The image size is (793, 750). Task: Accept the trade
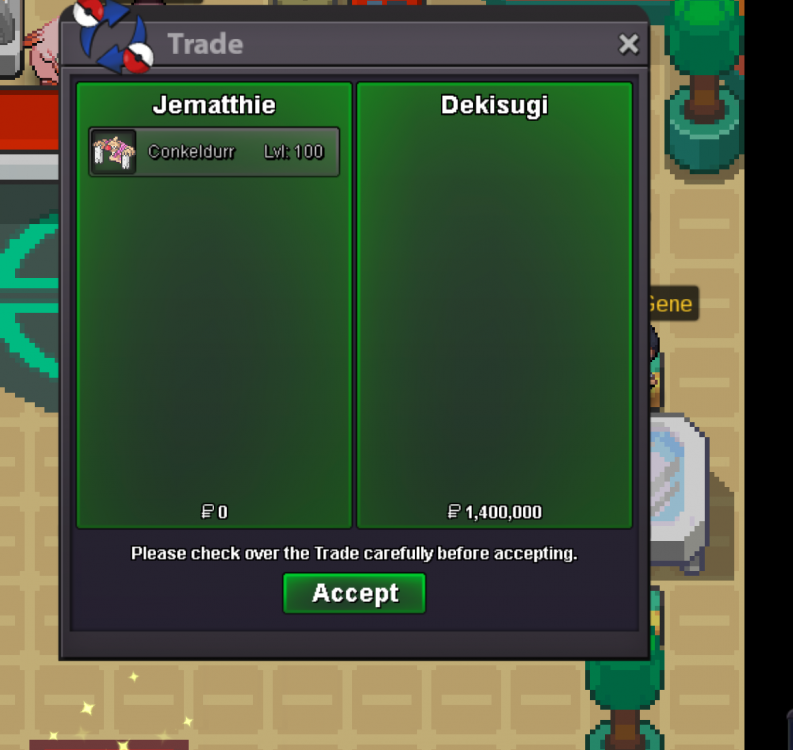coord(354,593)
